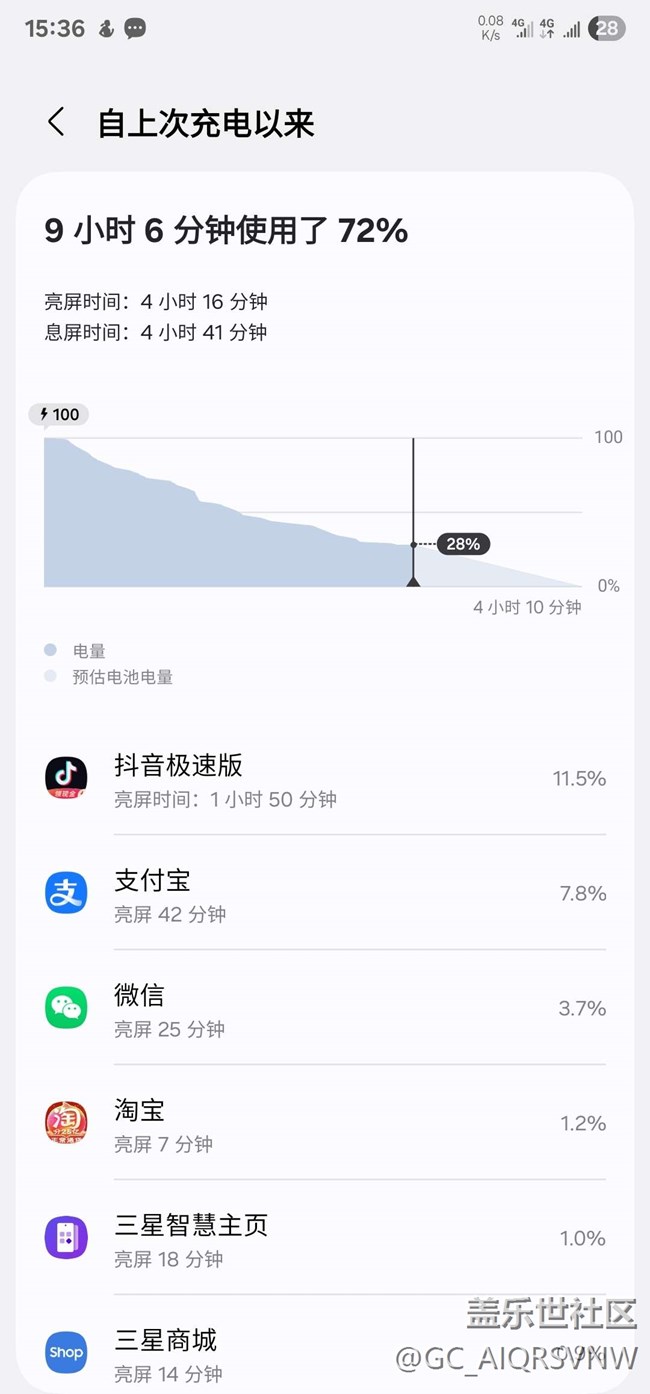Image resolution: width=650 pixels, height=1394 pixels.
Task: Open 抖音极速版 battery usage details
Action: click(325, 778)
